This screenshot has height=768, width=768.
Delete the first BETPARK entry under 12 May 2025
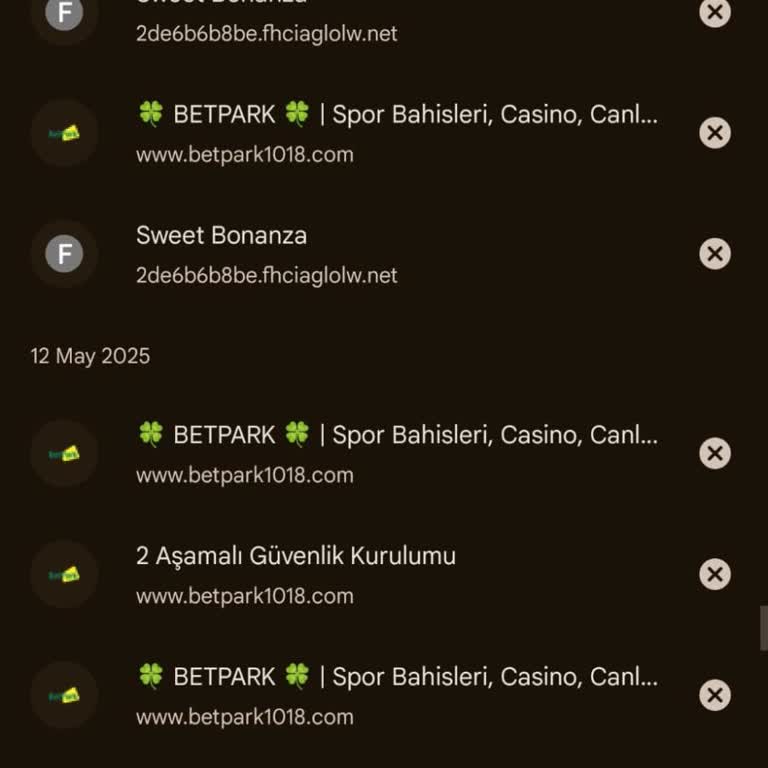coord(714,454)
